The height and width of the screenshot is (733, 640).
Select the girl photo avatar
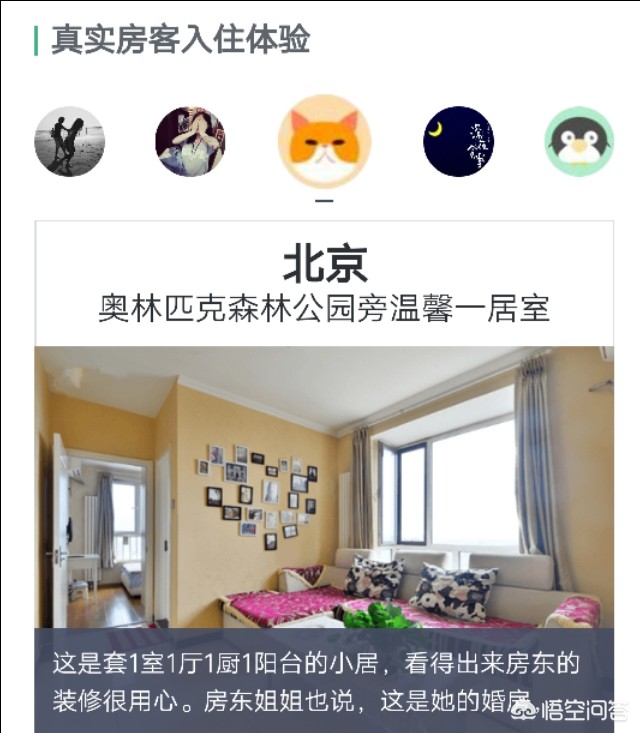coord(190,142)
